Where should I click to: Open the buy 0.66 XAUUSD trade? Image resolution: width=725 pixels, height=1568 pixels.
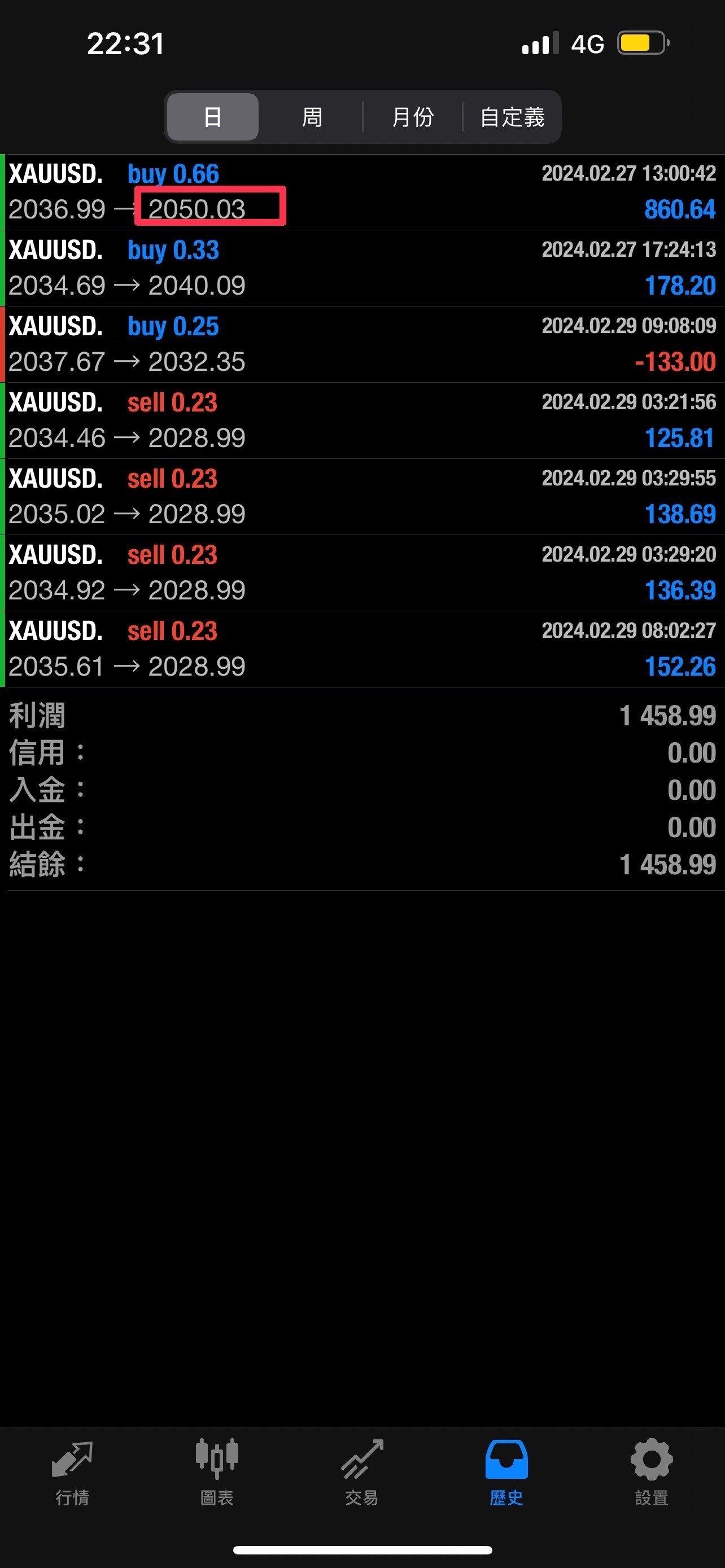coord(363,192)
